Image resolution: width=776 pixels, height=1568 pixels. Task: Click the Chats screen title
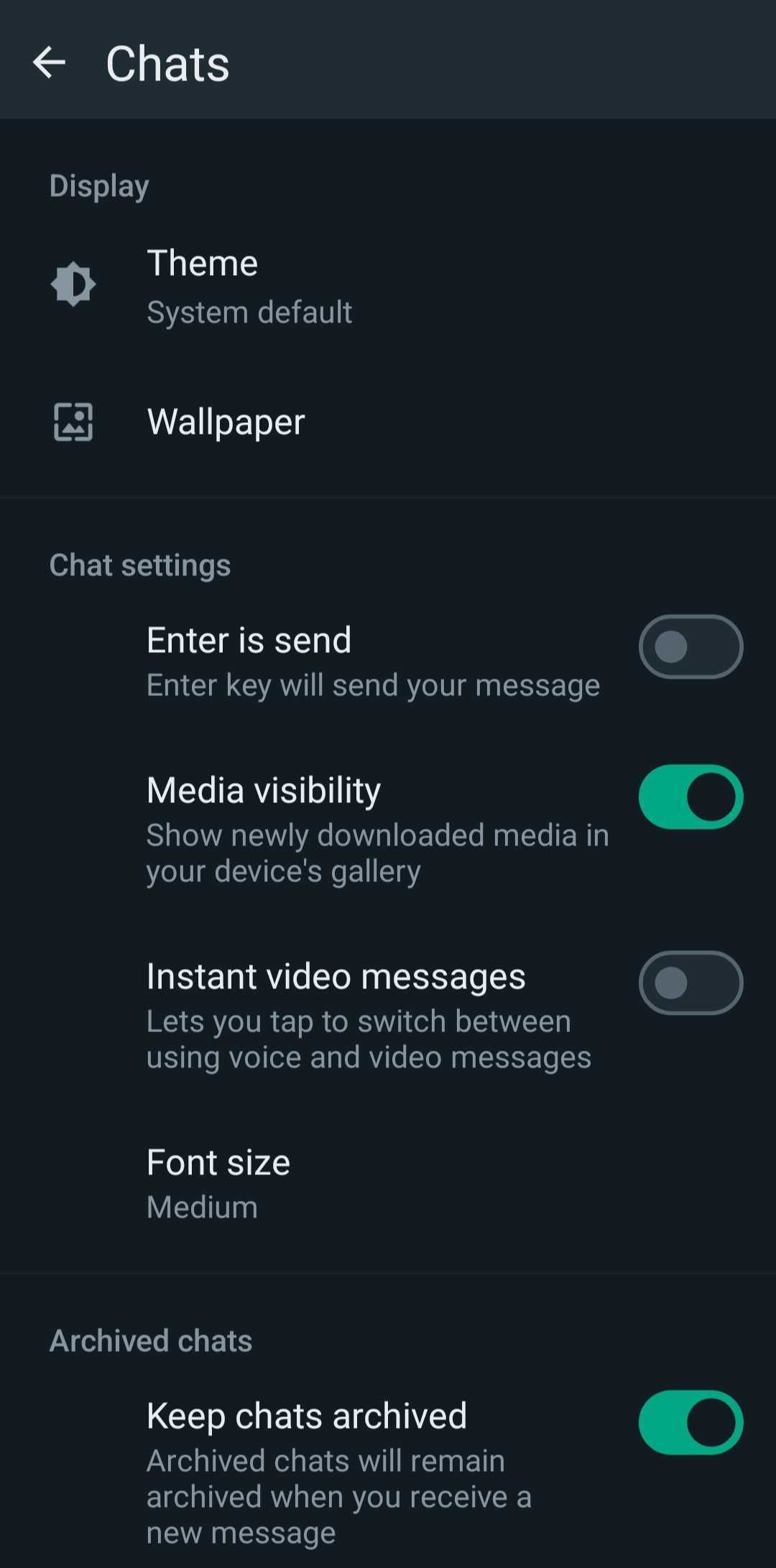point(167,63)
